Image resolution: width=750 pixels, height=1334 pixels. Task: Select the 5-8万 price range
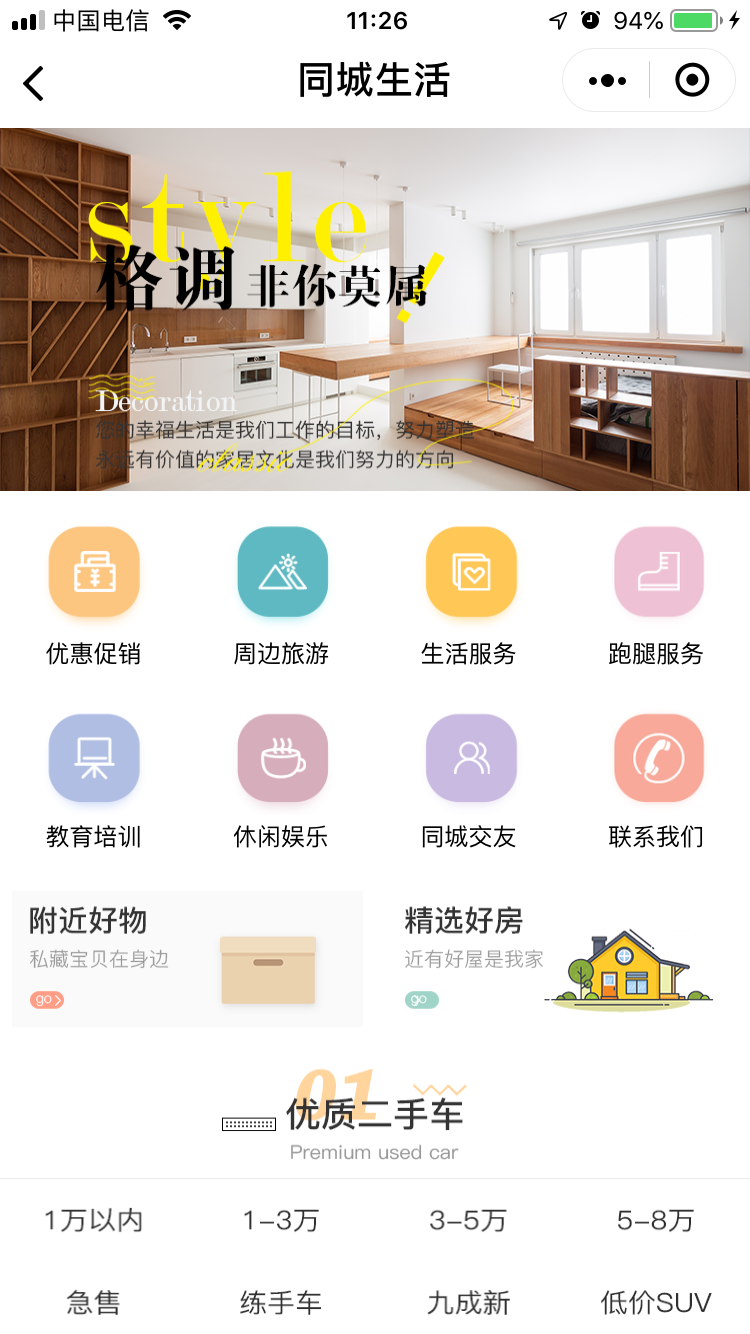pos(655,1220)
